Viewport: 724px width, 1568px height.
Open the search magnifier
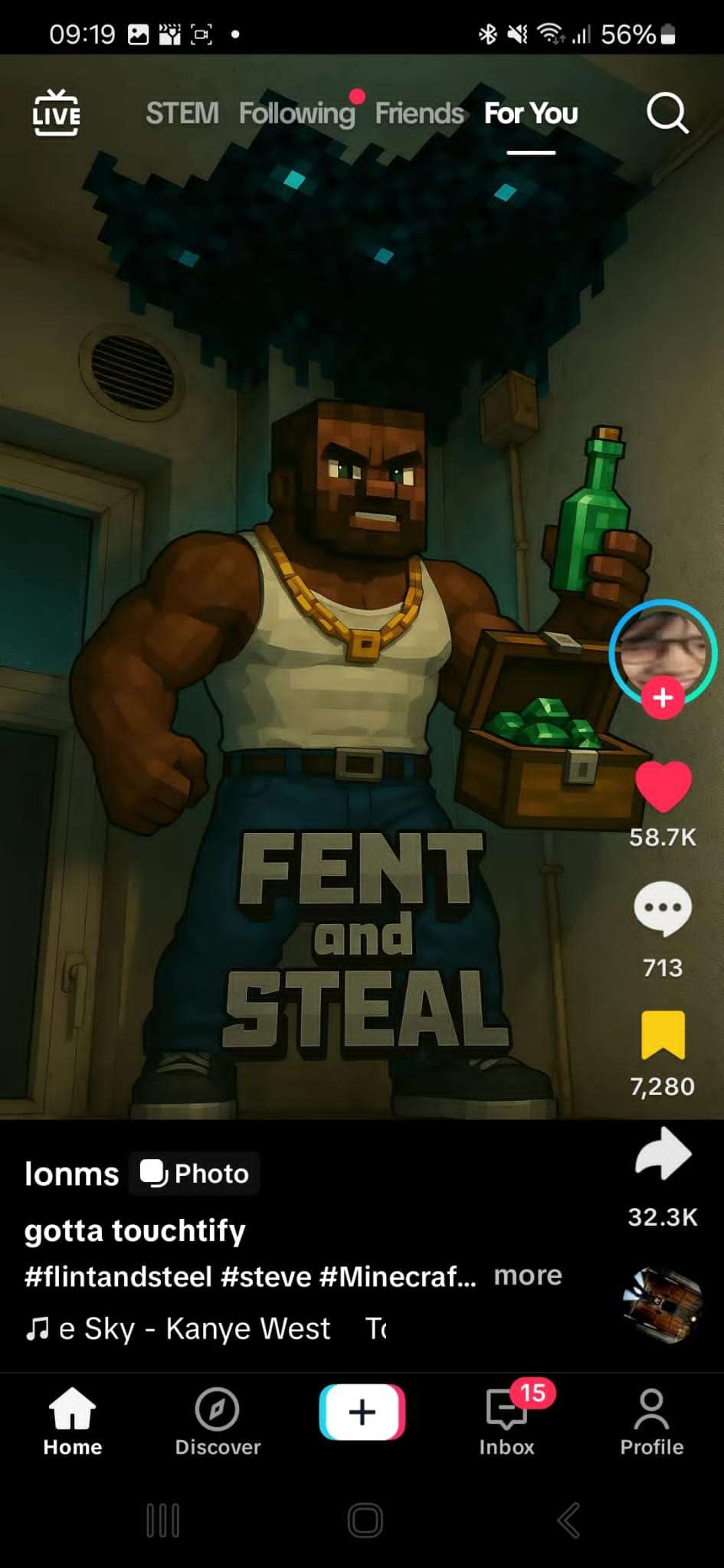667,113
